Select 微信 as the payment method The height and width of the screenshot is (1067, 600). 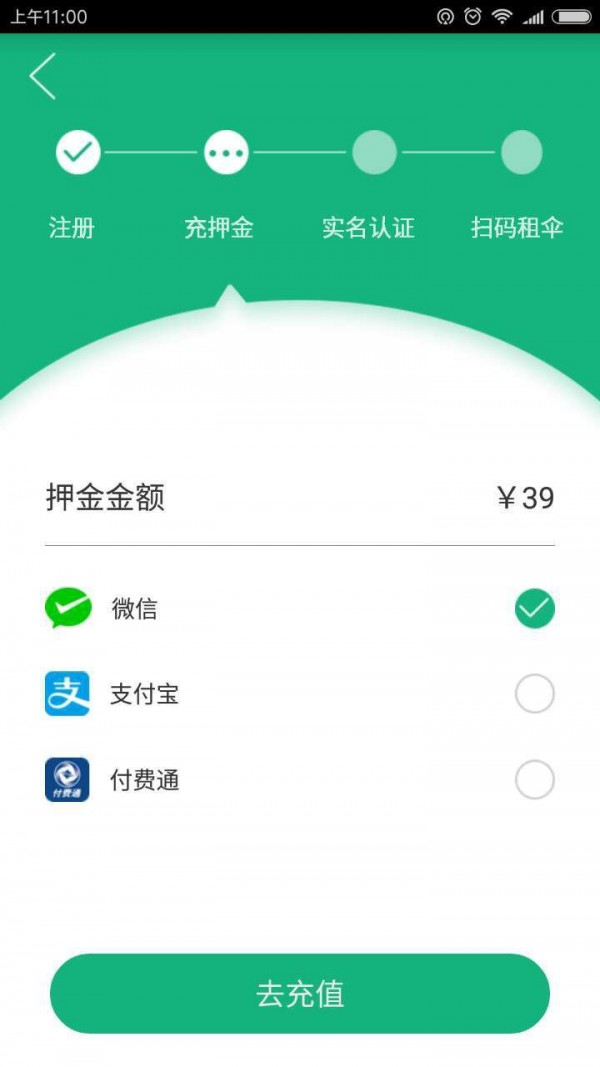[534, 608]
